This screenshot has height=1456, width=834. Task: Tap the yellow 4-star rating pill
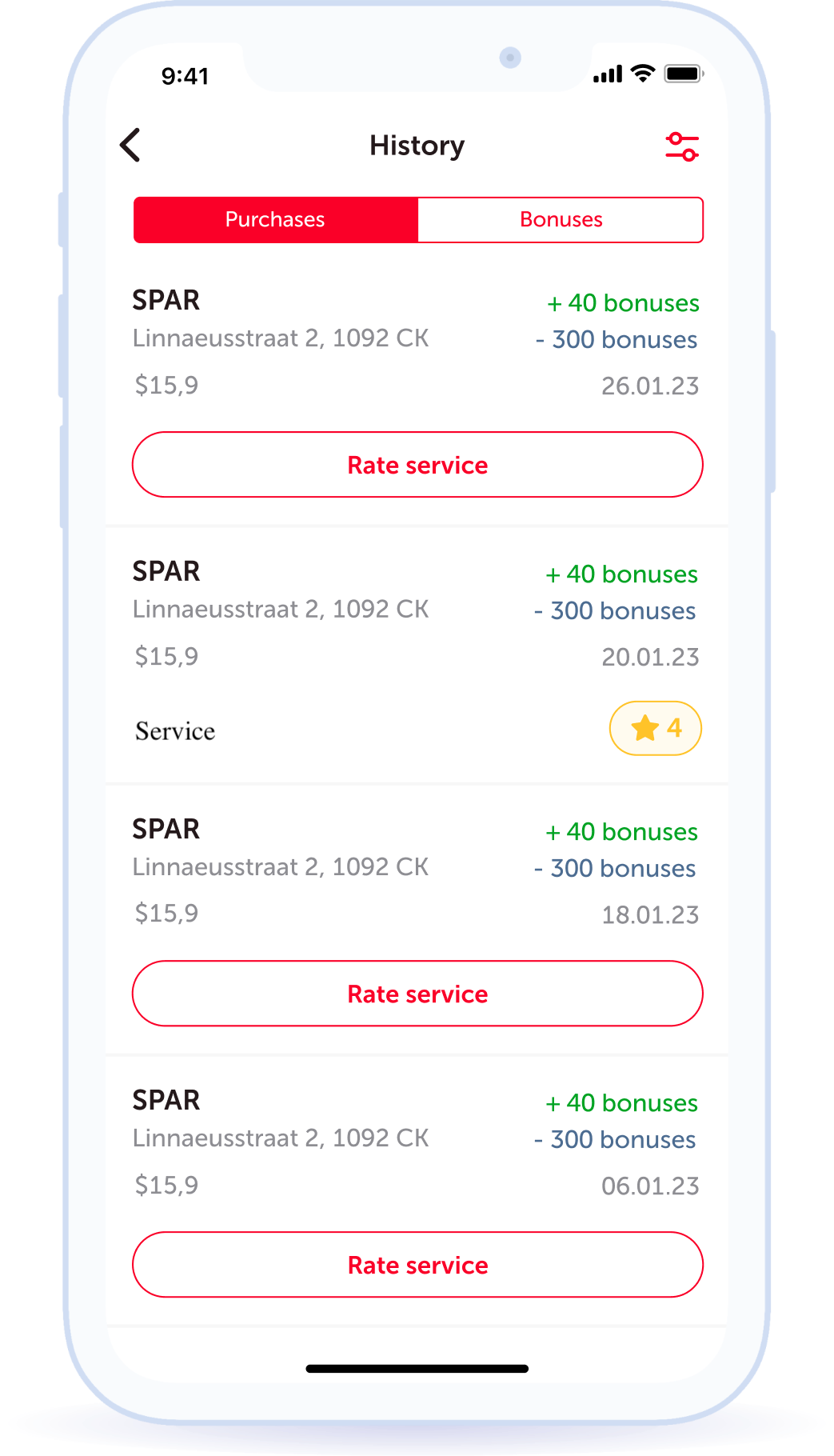coord(655,728)
